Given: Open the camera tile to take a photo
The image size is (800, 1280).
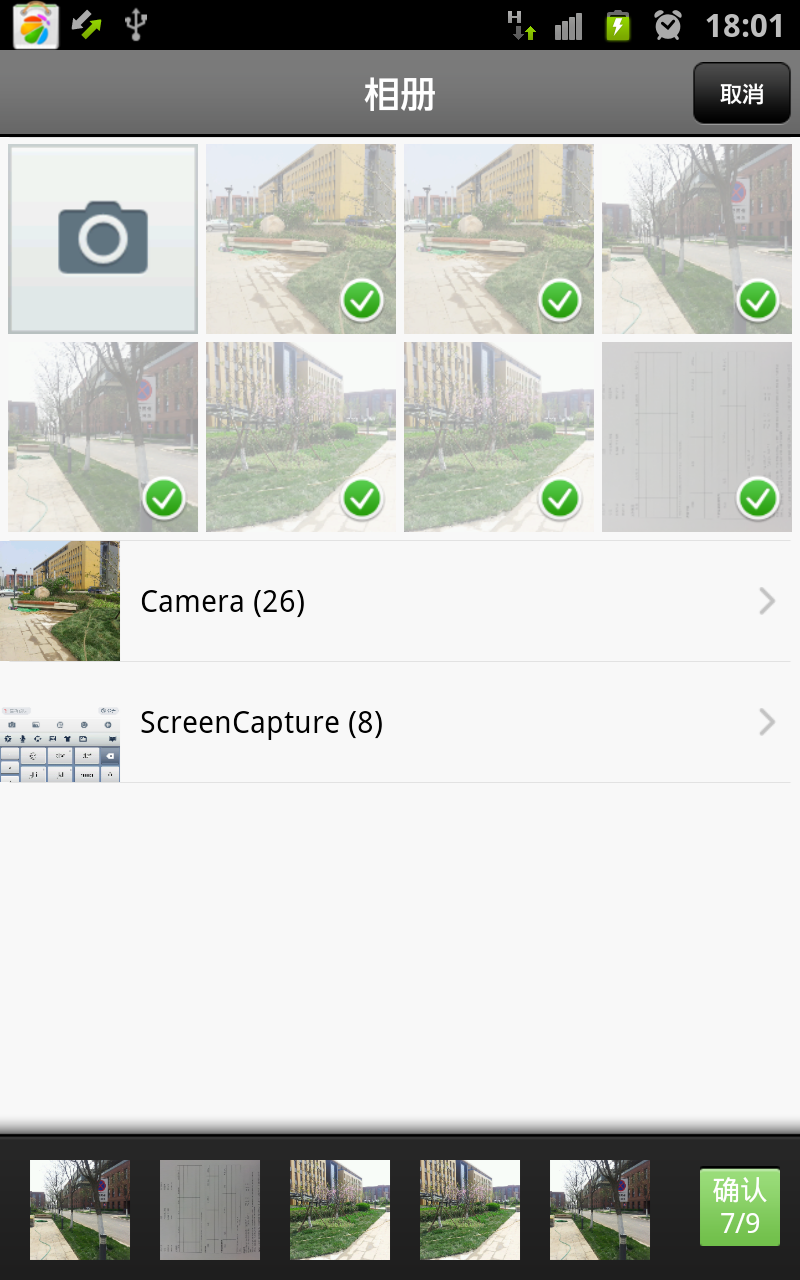Looking at the screenshot, I should 103,239.
